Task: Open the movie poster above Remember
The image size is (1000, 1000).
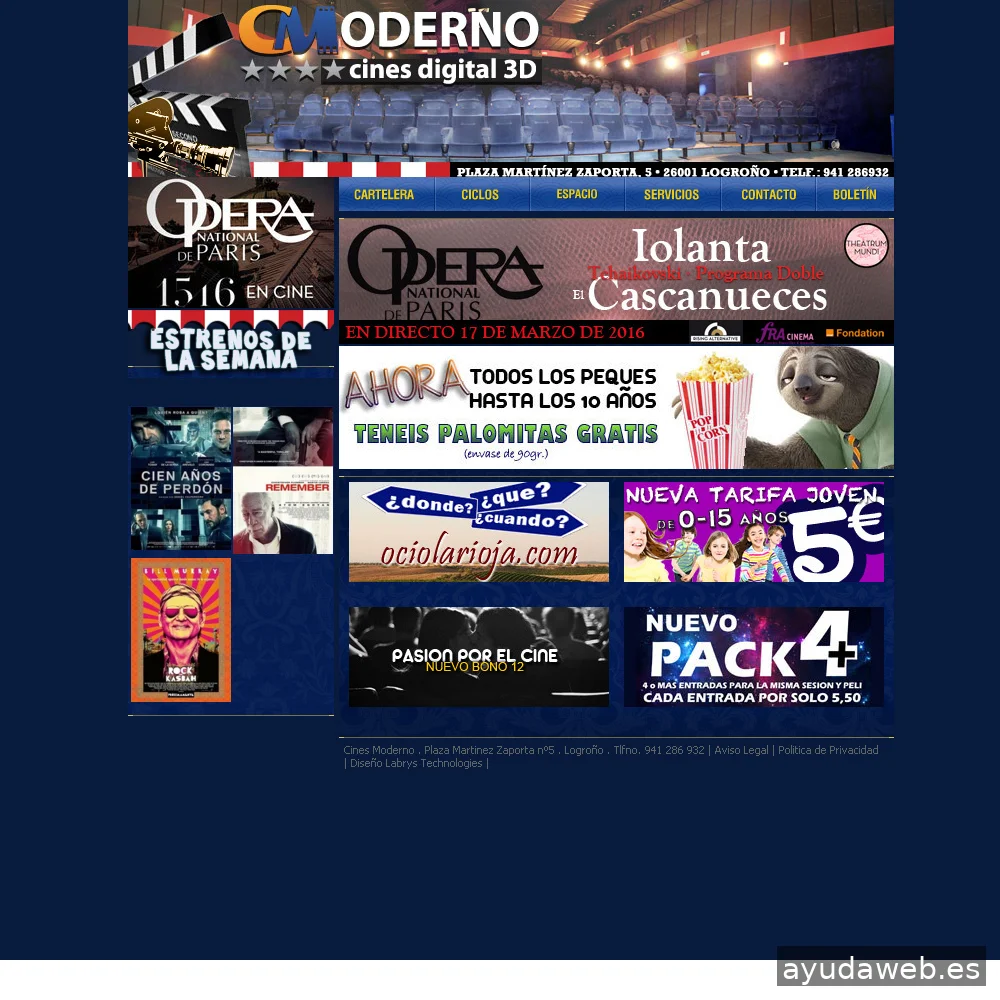Action: (283, 436)
